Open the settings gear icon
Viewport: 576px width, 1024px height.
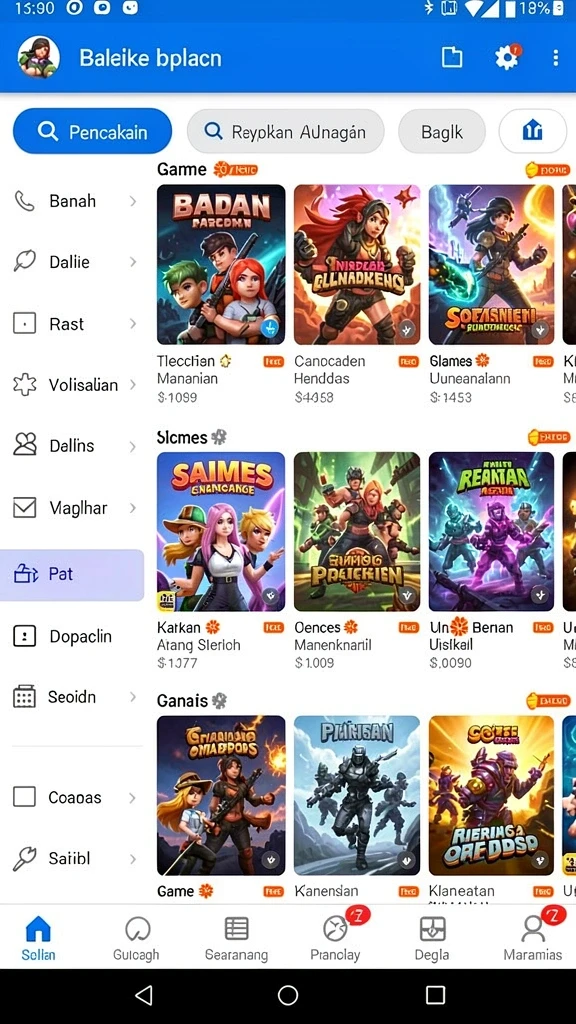[506, 58]
